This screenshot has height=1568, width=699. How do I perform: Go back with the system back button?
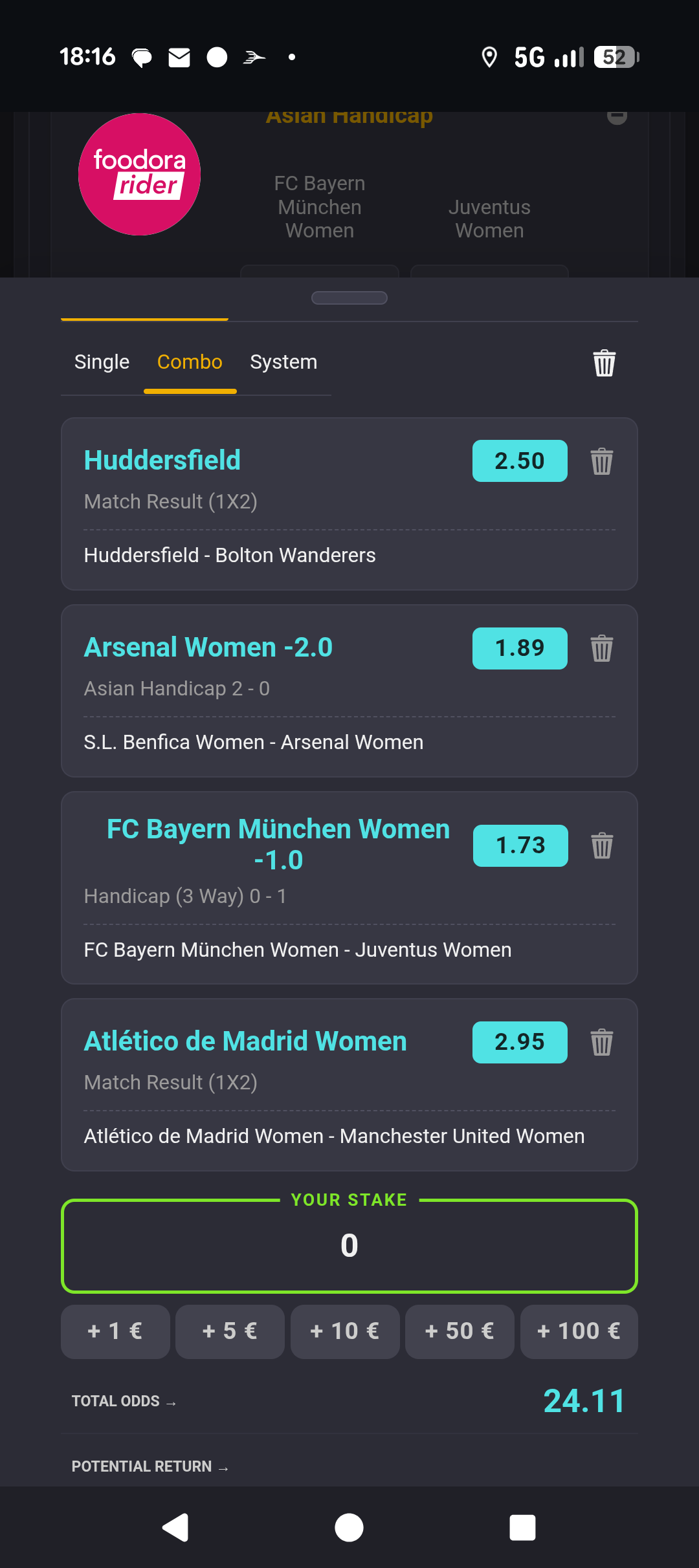pos(175,1528)
